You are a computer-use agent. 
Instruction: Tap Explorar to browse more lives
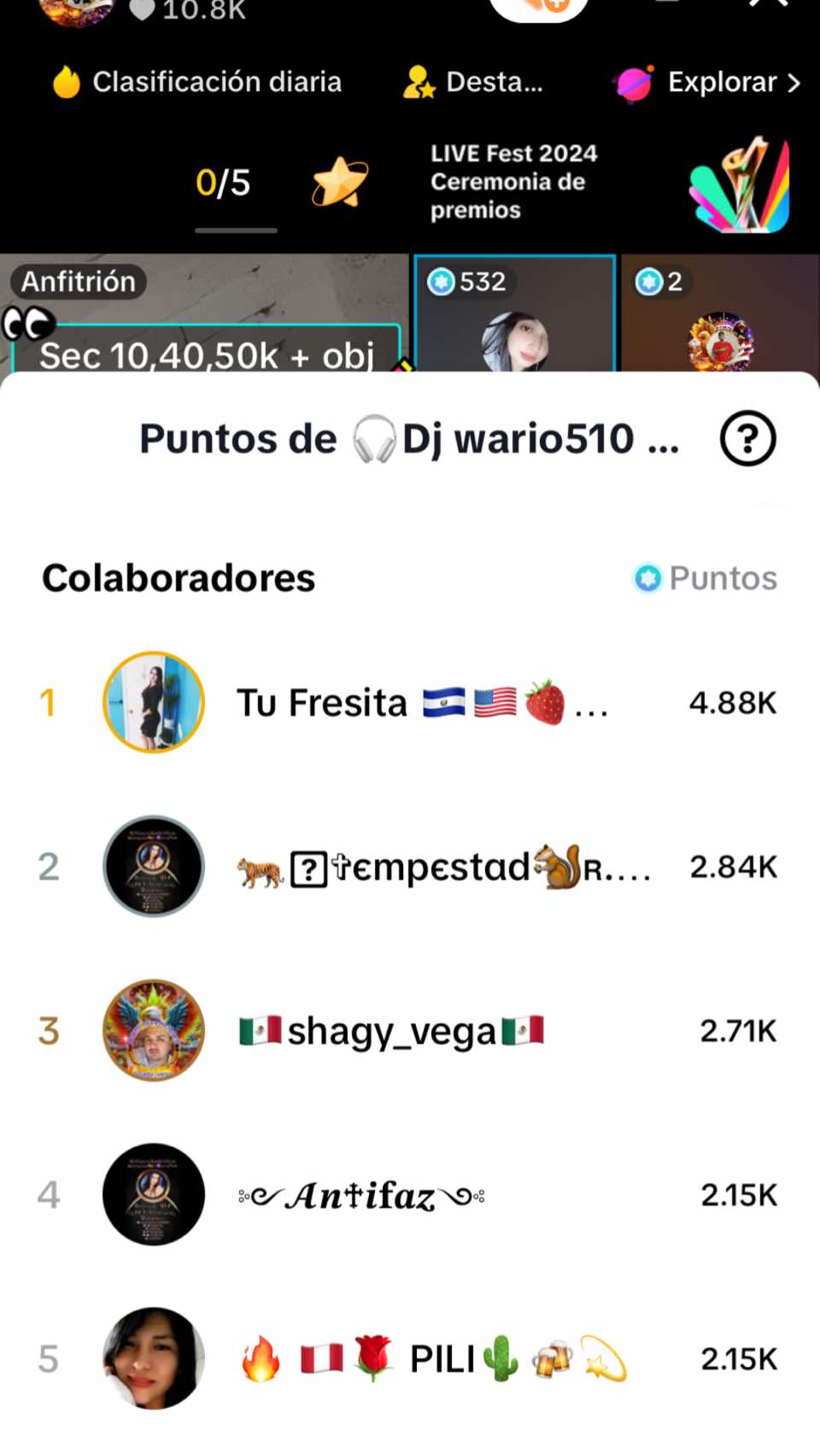[x=707, y=82]
